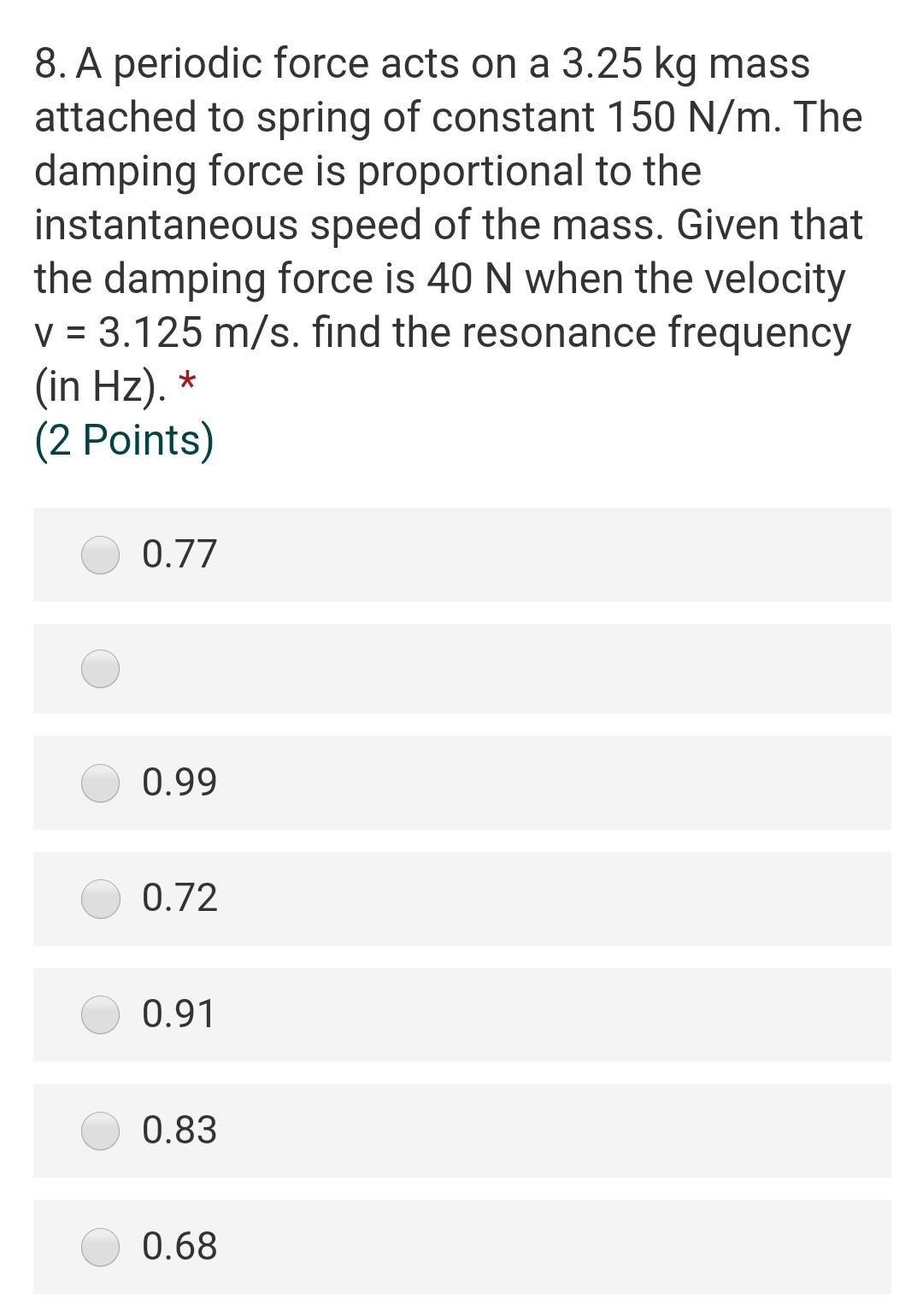The width and height of the screenshot is (923, 1316).
Task: Click the 0.91 answer row
Action: (x=461, y=1014)
